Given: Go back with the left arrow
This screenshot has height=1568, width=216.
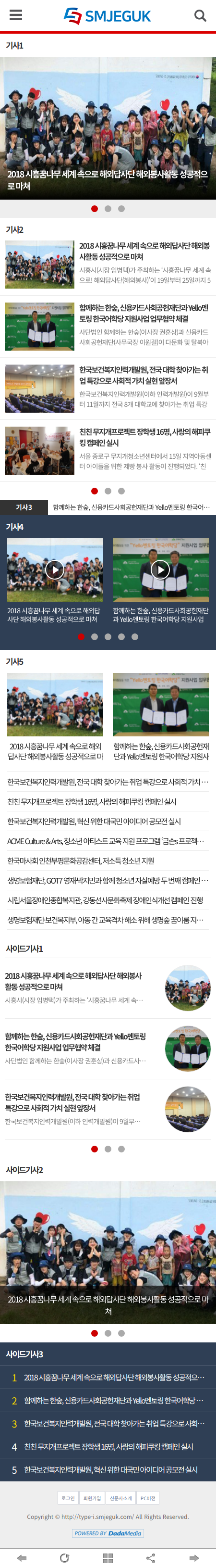Looking at the screenshot, I should point(22,1557).
